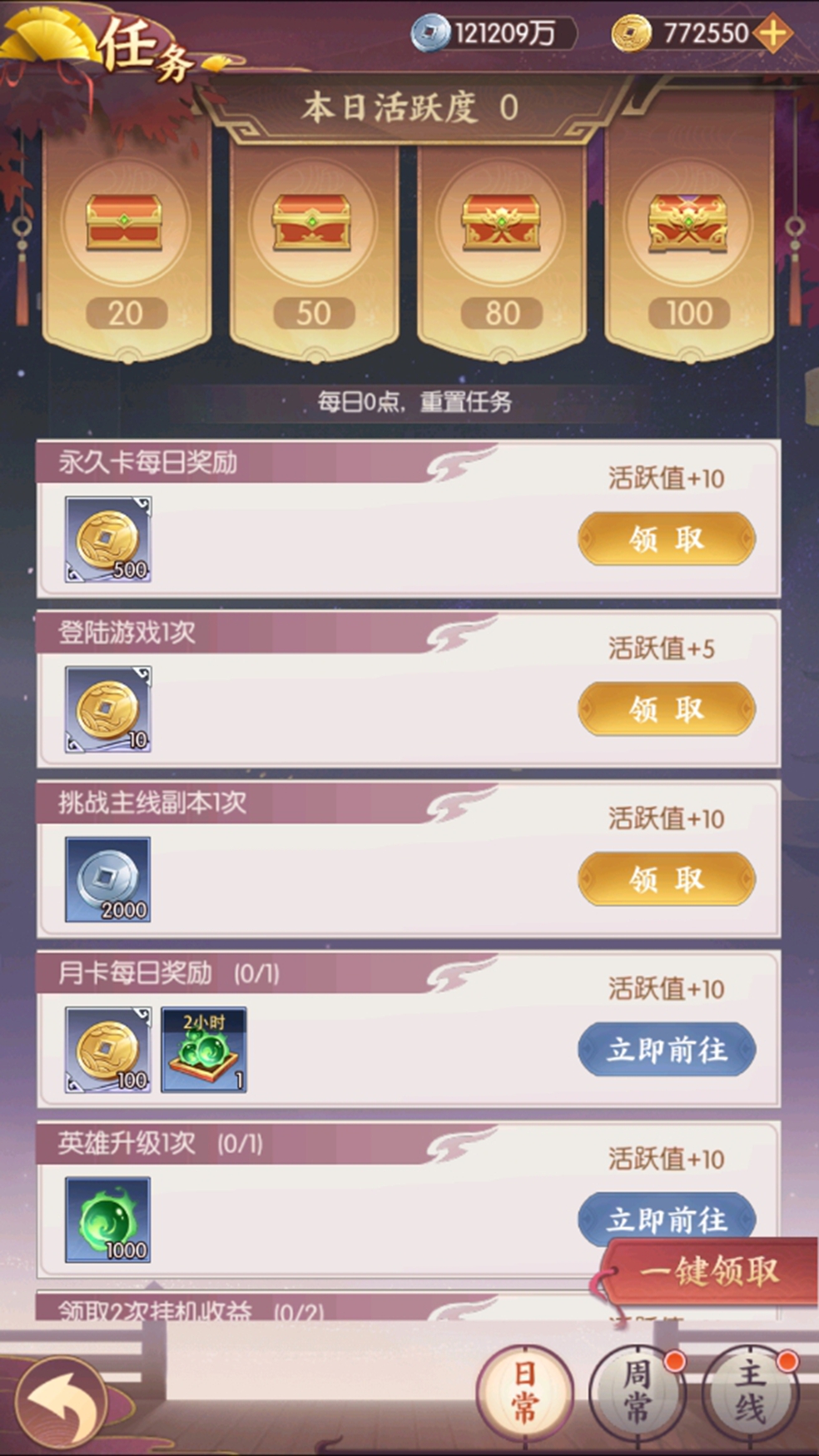819x1456 pixels.
Task: Open the 50 activity reward chest
Action: coord(312,223)
